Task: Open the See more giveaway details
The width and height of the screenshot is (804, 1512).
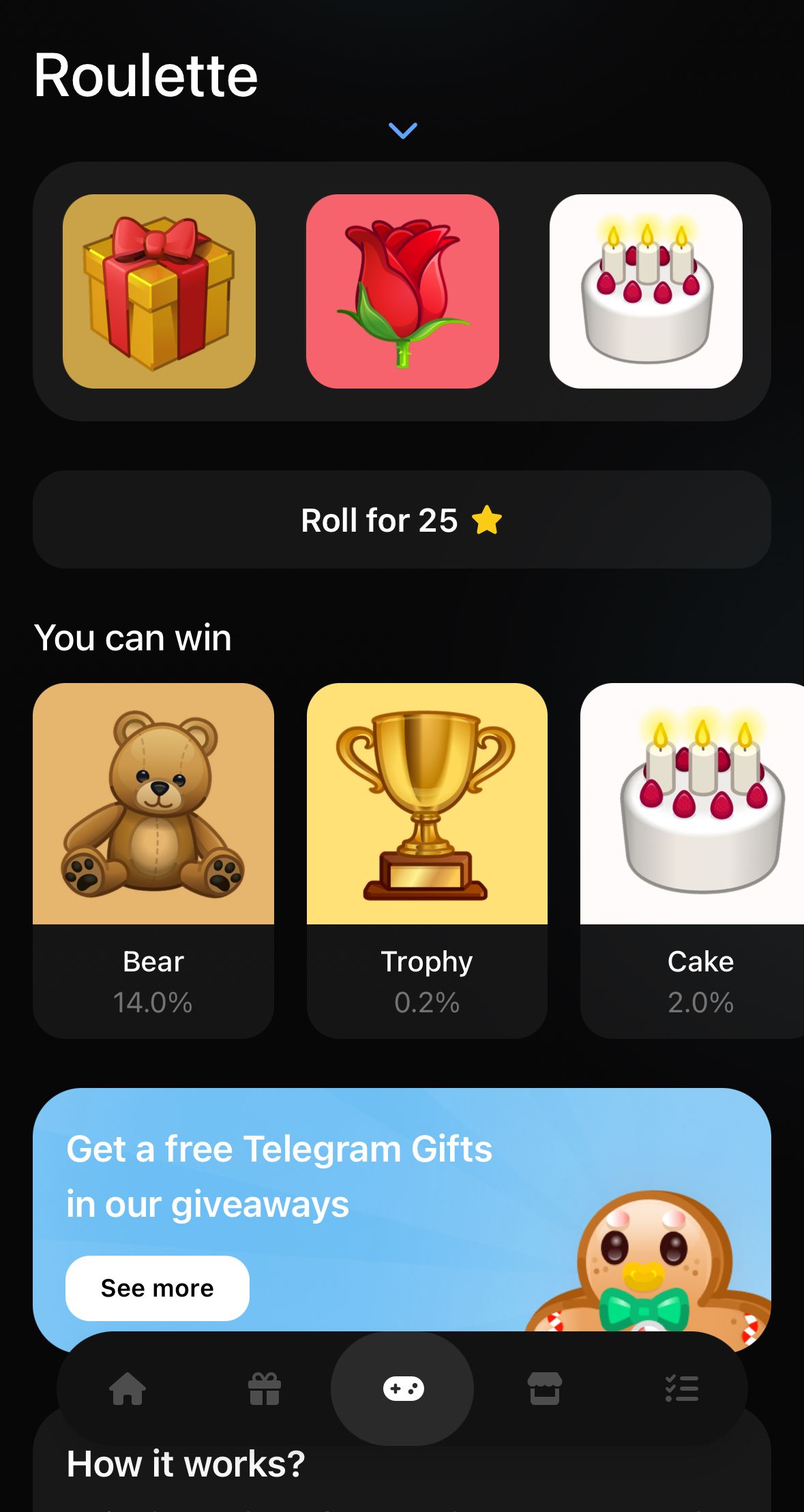Action: [x=156, y=1287]
